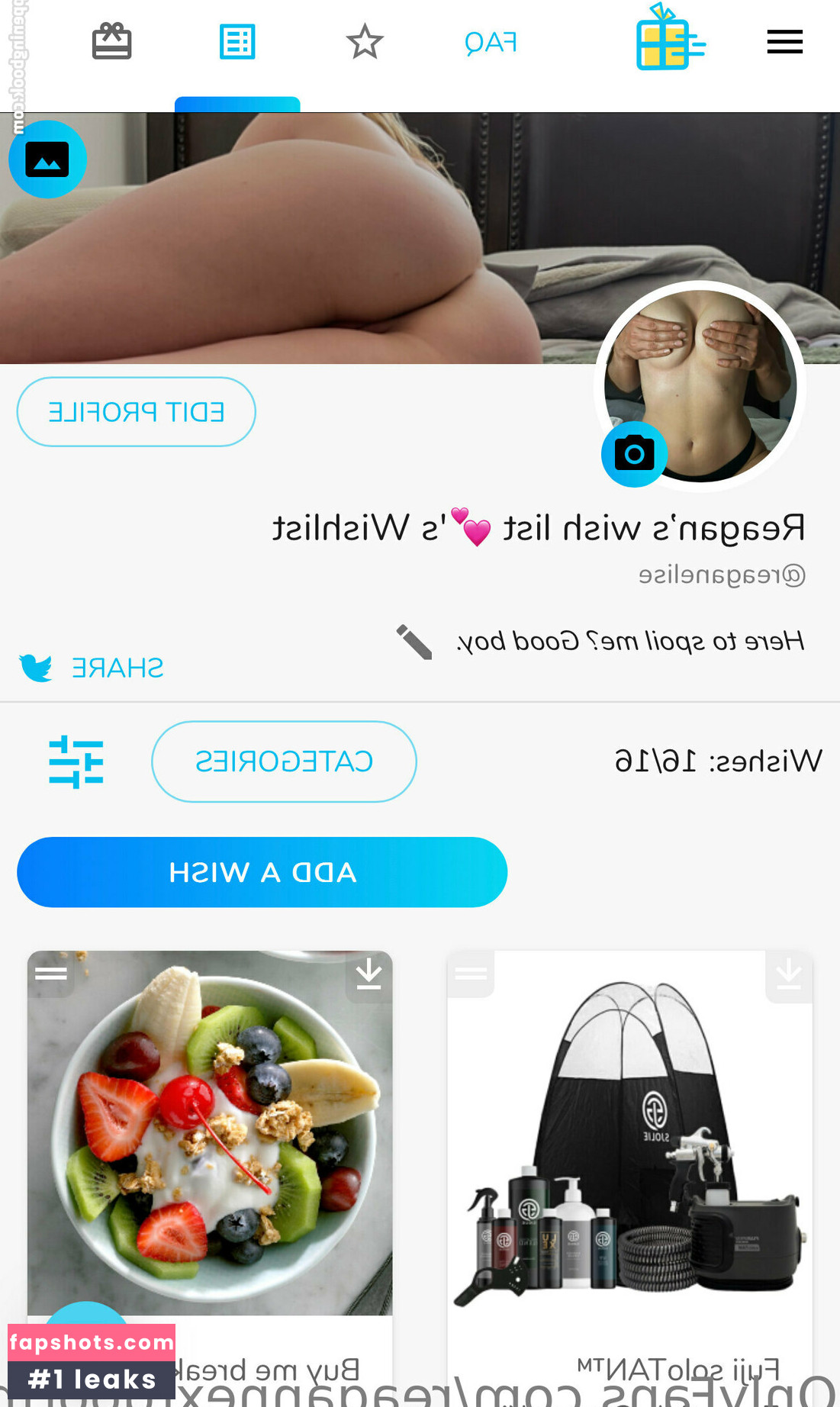
Task: Open the hamburger menu
Action: tap(784, 42)
